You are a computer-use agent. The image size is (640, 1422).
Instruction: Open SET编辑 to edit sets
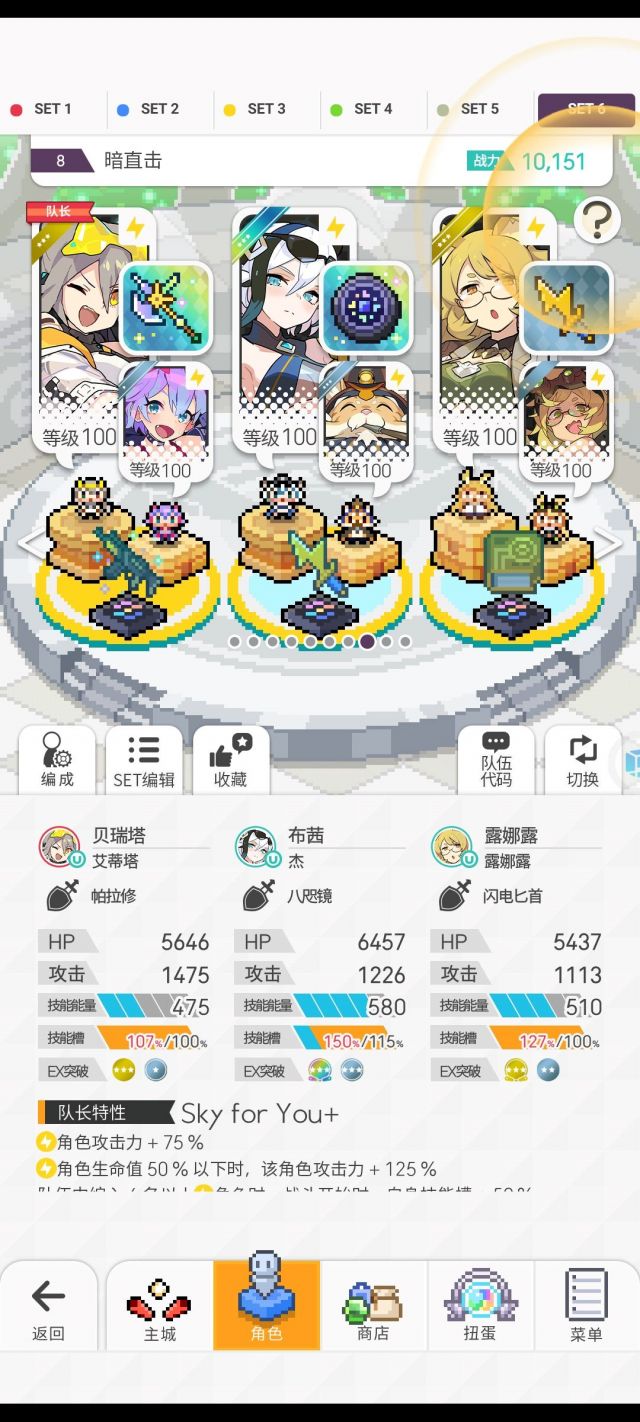click(144, 760)
